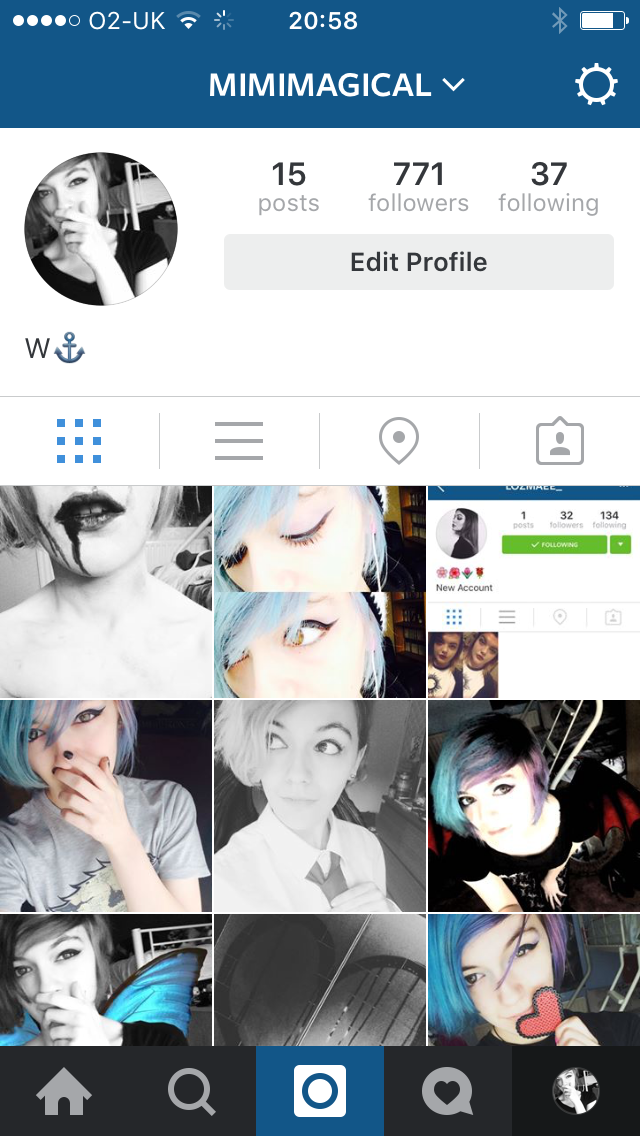Open the search and explore tab
Viewport: 640px width, 1136px height.
click(x=192, y=1091)
